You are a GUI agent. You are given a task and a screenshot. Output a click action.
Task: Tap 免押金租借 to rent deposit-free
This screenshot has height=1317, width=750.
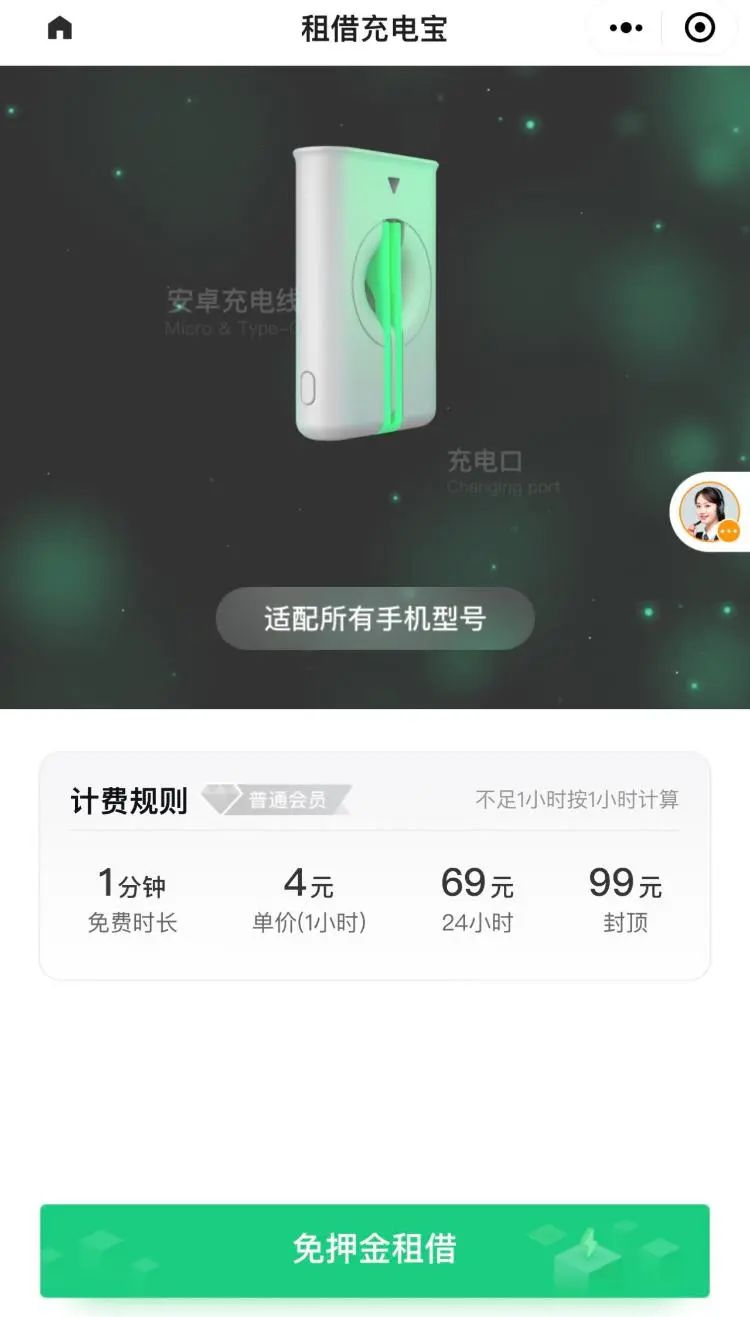point(375,1250)
